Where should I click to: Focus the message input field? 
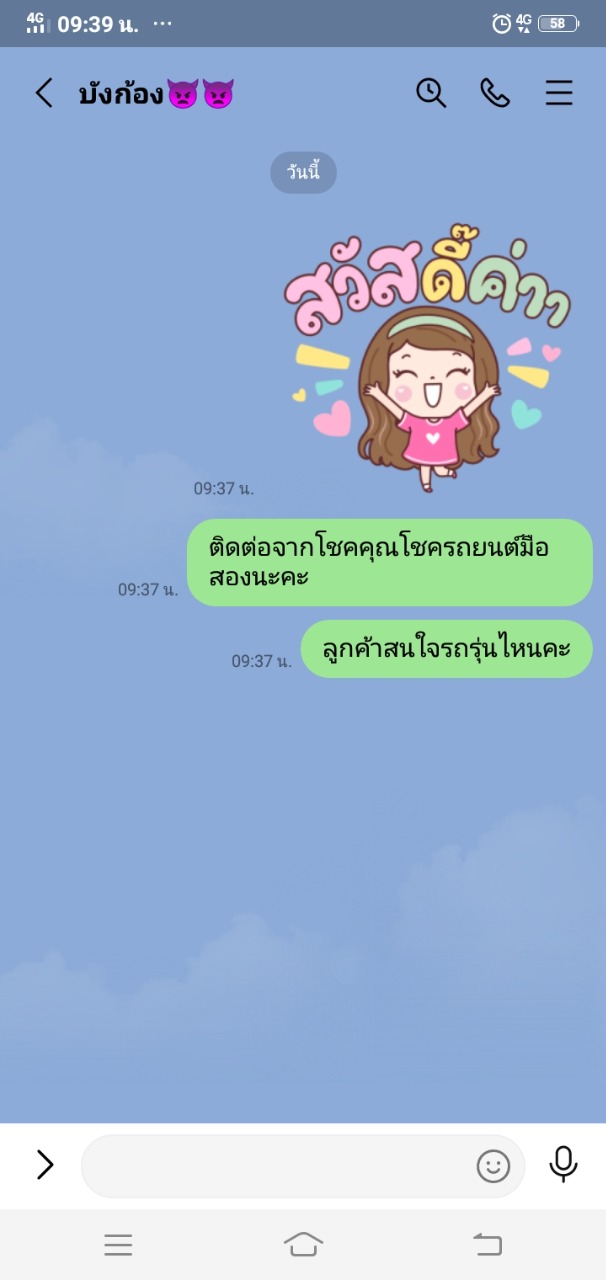point(275,1166)
